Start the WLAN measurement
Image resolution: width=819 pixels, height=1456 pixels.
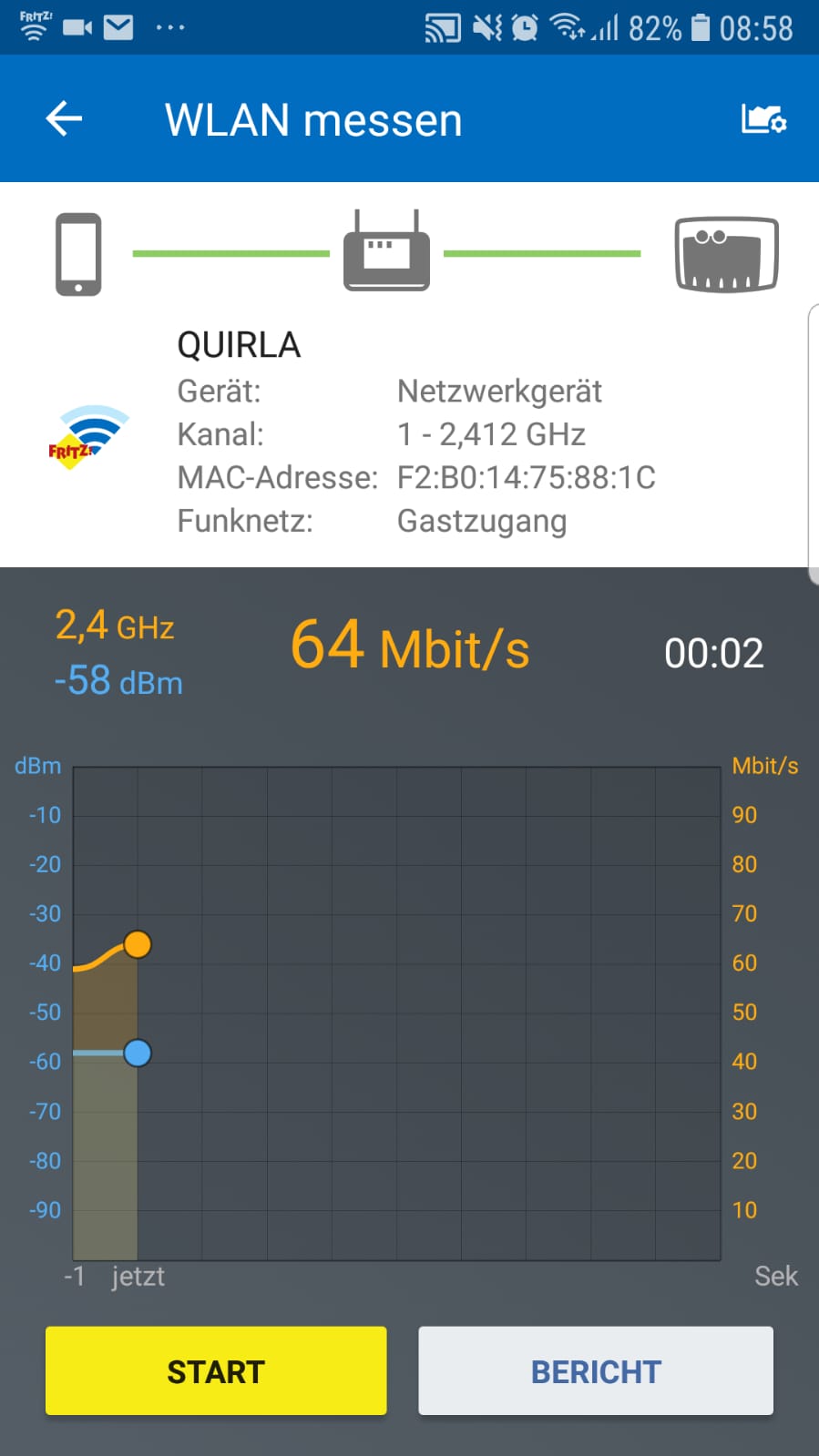tap(216, 1370)
